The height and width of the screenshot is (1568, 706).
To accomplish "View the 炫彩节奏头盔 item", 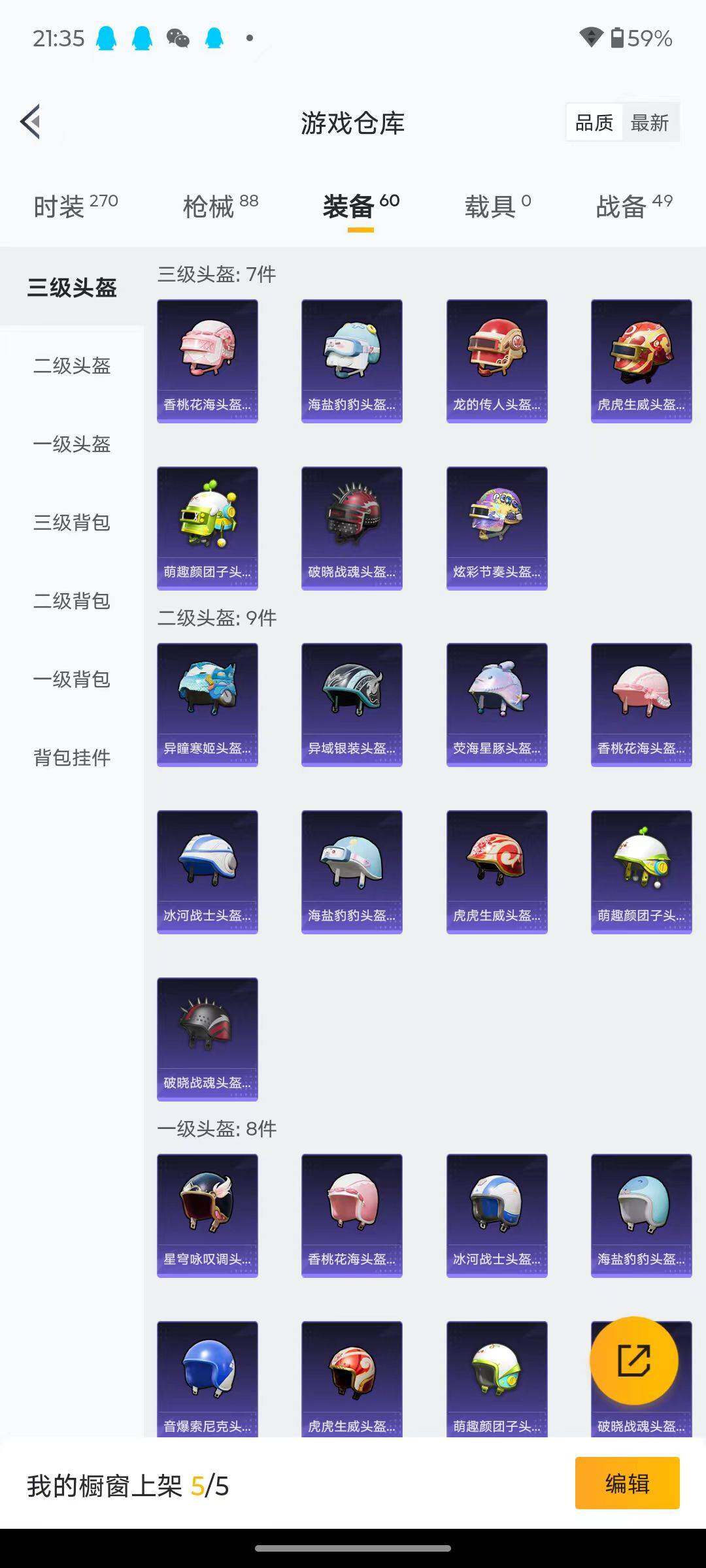I will click(x=497, y=528).
